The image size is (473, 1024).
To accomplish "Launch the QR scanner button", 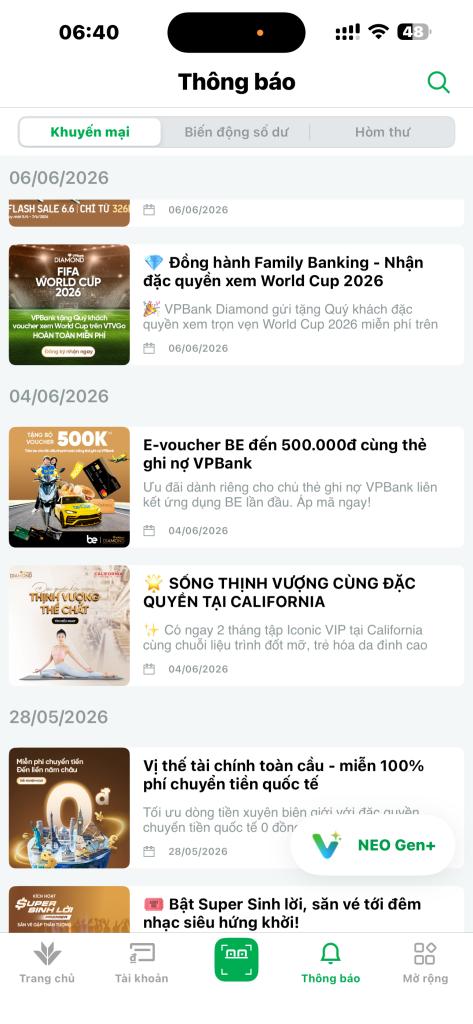I will pos(236,959).
